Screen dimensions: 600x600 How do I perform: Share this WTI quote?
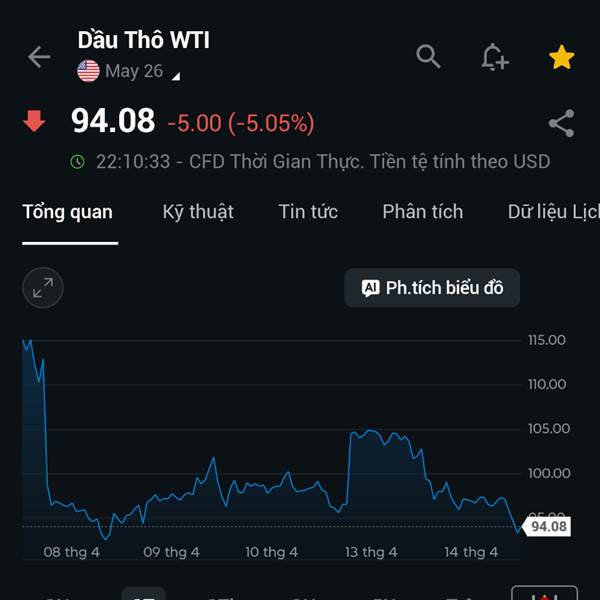coord(561,123)
